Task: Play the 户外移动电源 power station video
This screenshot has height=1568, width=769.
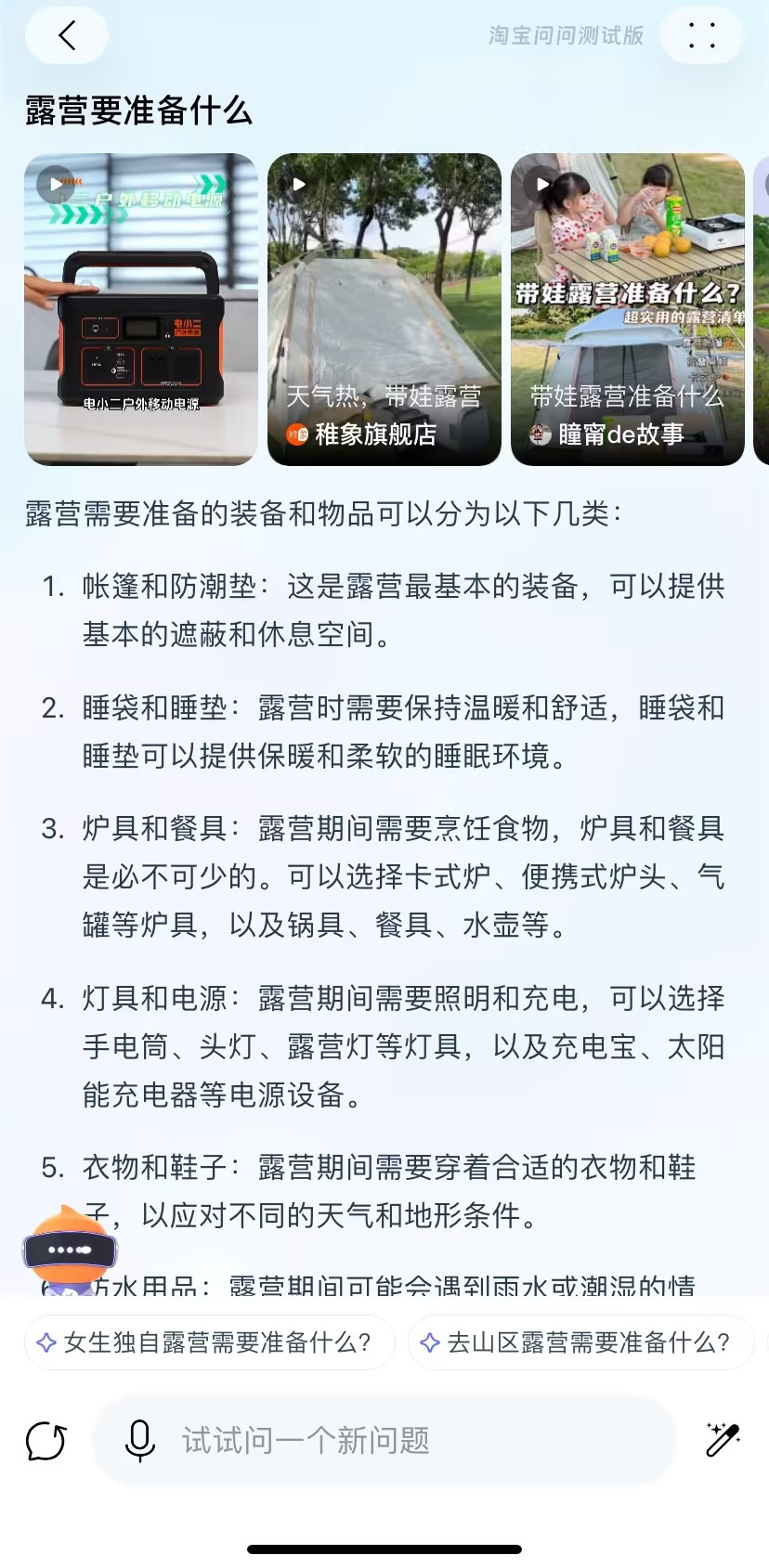Action: tap(141, 309)
